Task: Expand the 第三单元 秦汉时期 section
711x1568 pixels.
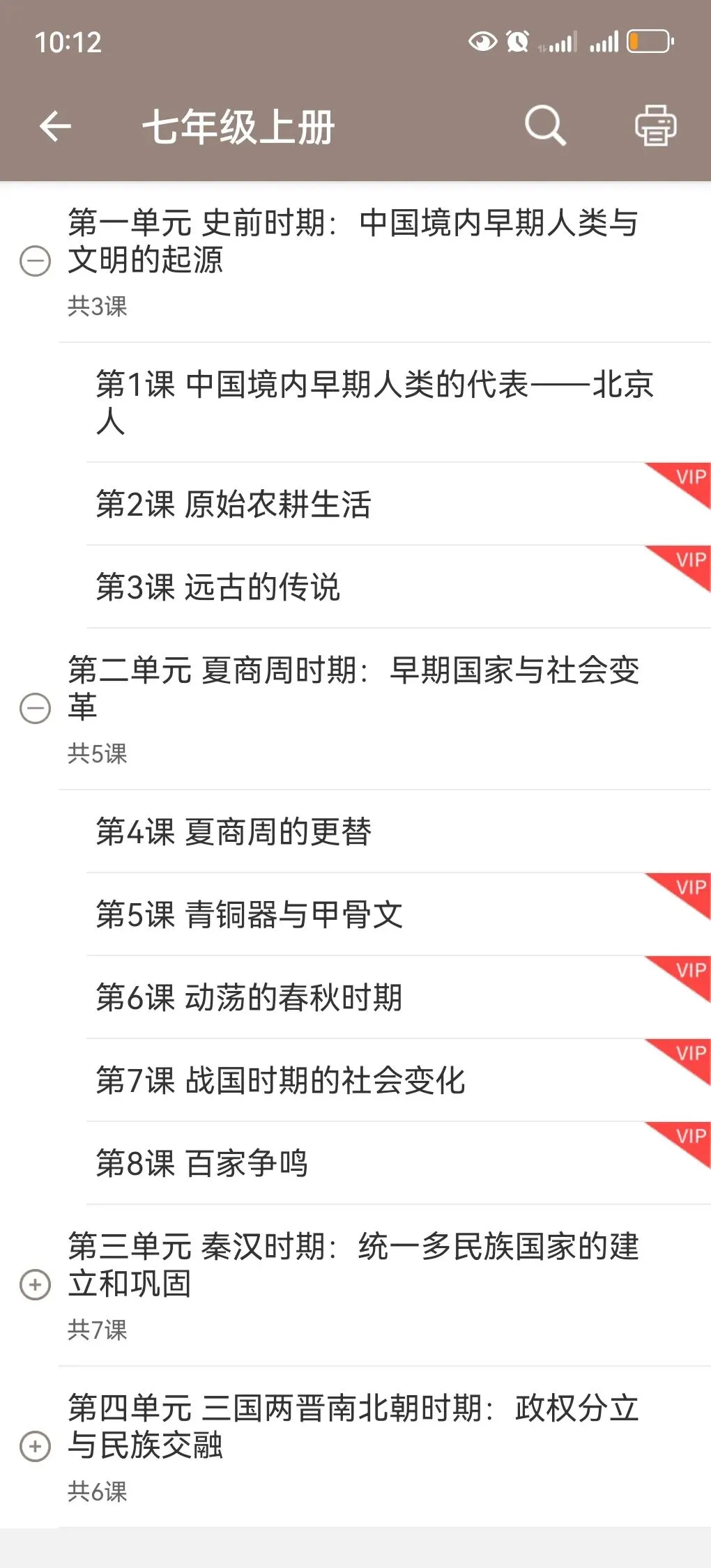Action: click(x=35, y=1285)
